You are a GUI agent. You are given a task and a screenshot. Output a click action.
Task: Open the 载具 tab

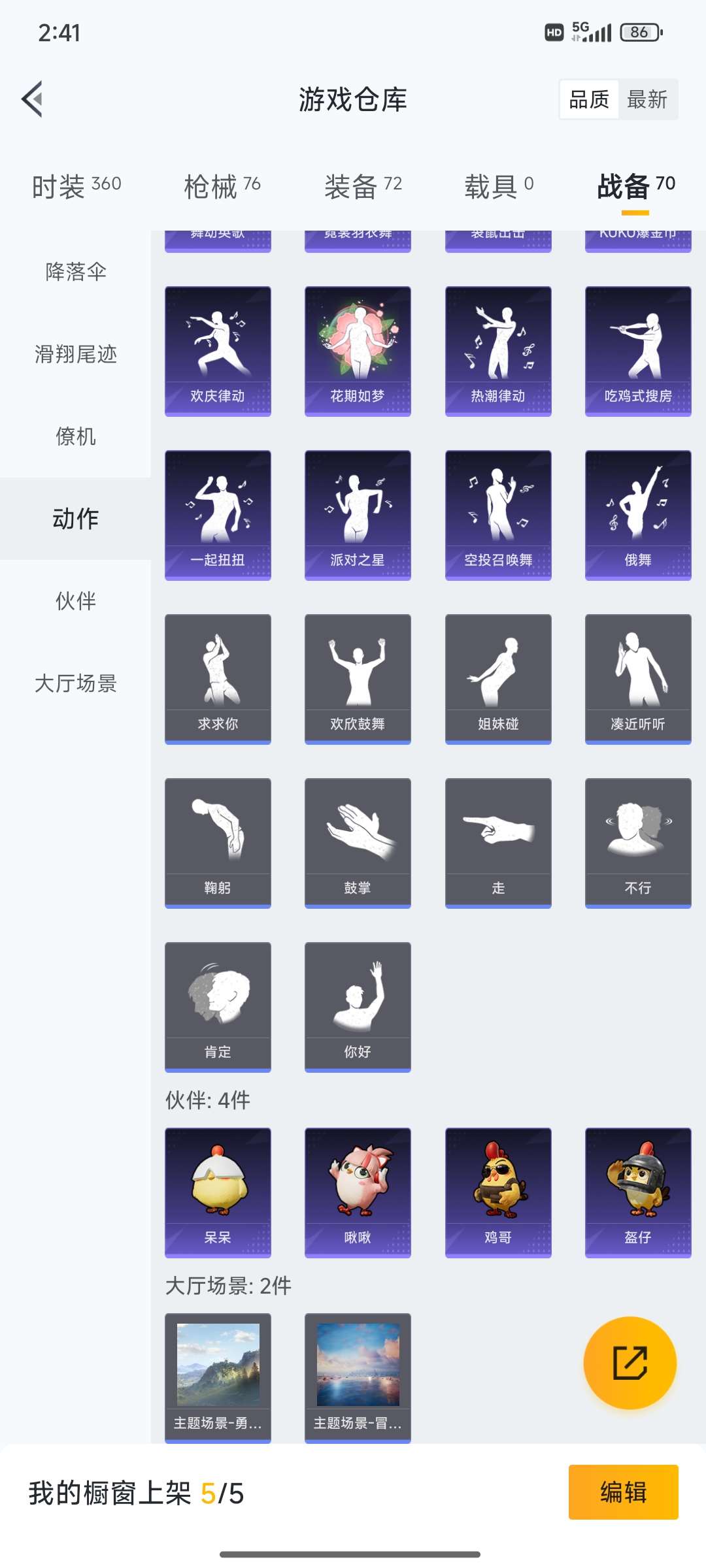pos(499,187)
